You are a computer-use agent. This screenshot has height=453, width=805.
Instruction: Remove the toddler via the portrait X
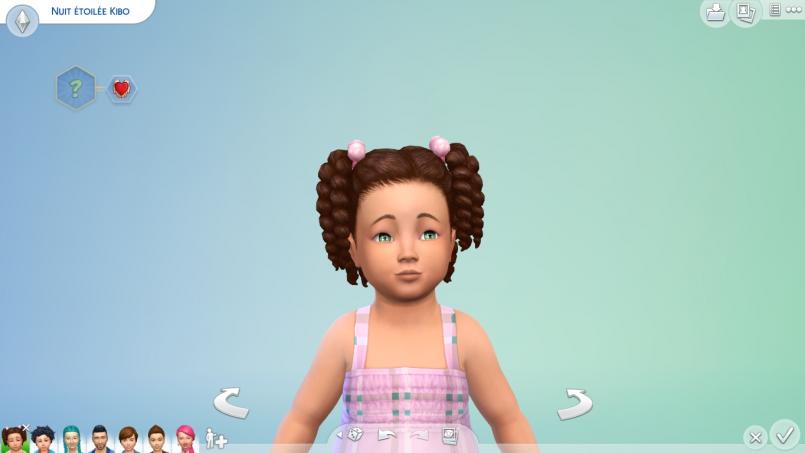click(x=25, y=428)
